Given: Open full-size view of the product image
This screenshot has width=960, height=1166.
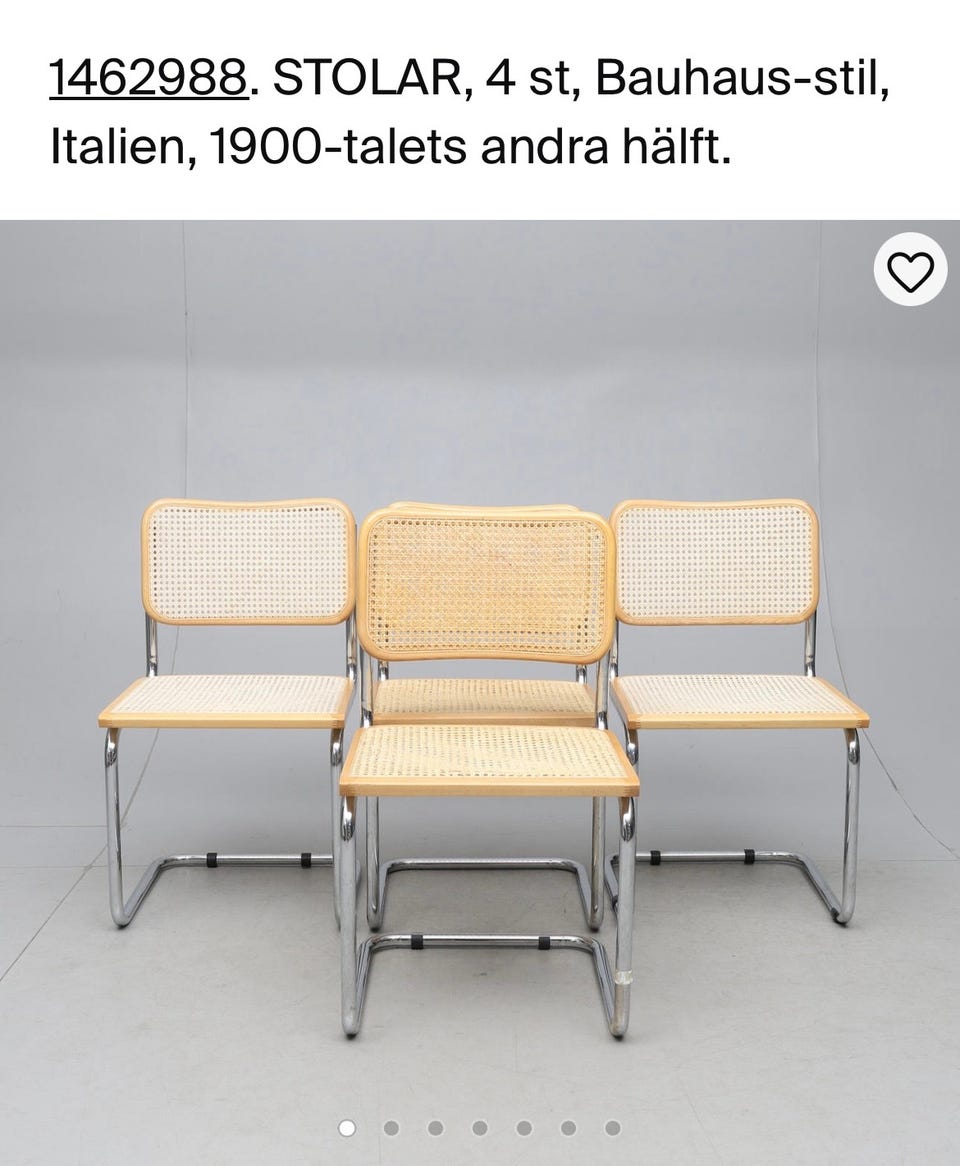Looking at the screenshot, I should point(480,650).
